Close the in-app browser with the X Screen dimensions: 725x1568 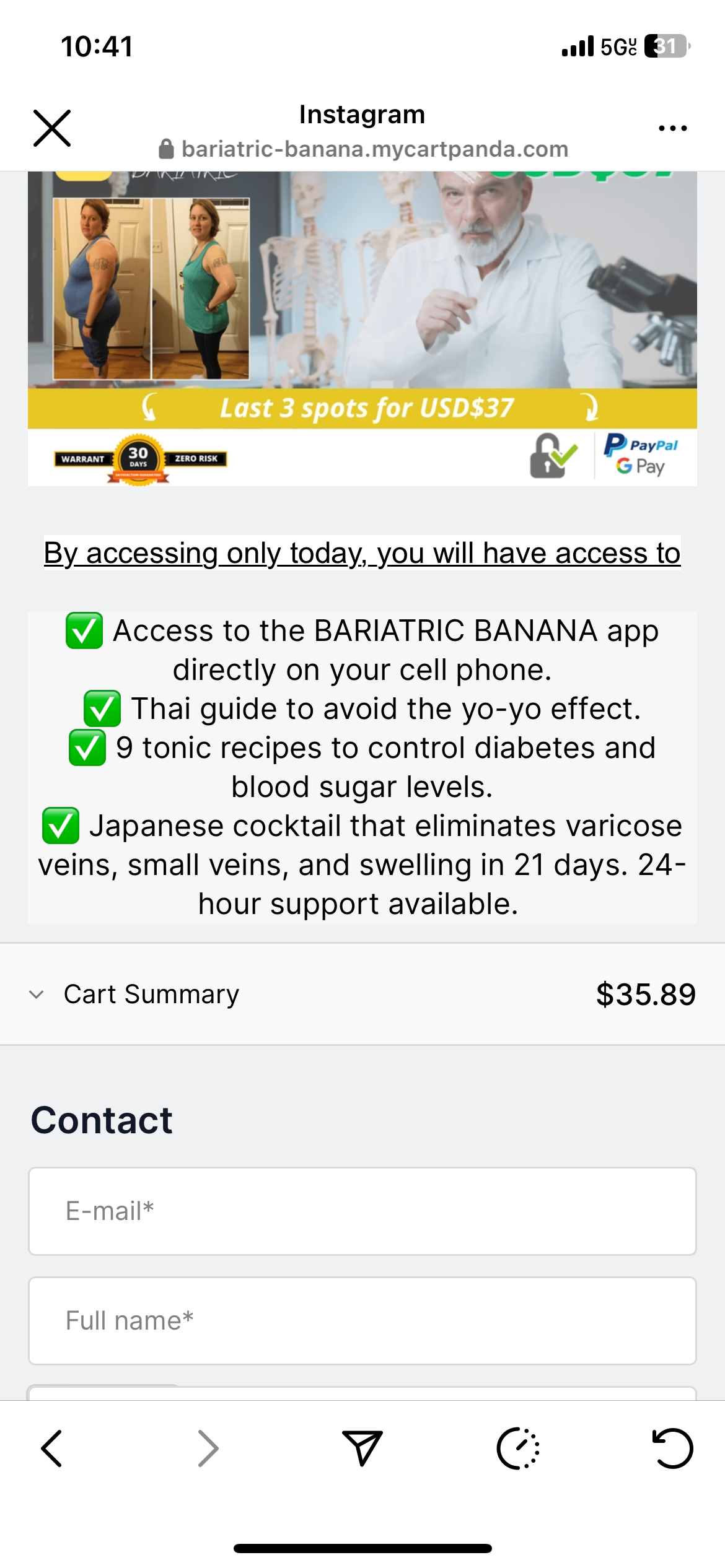[x=52, y=127]
